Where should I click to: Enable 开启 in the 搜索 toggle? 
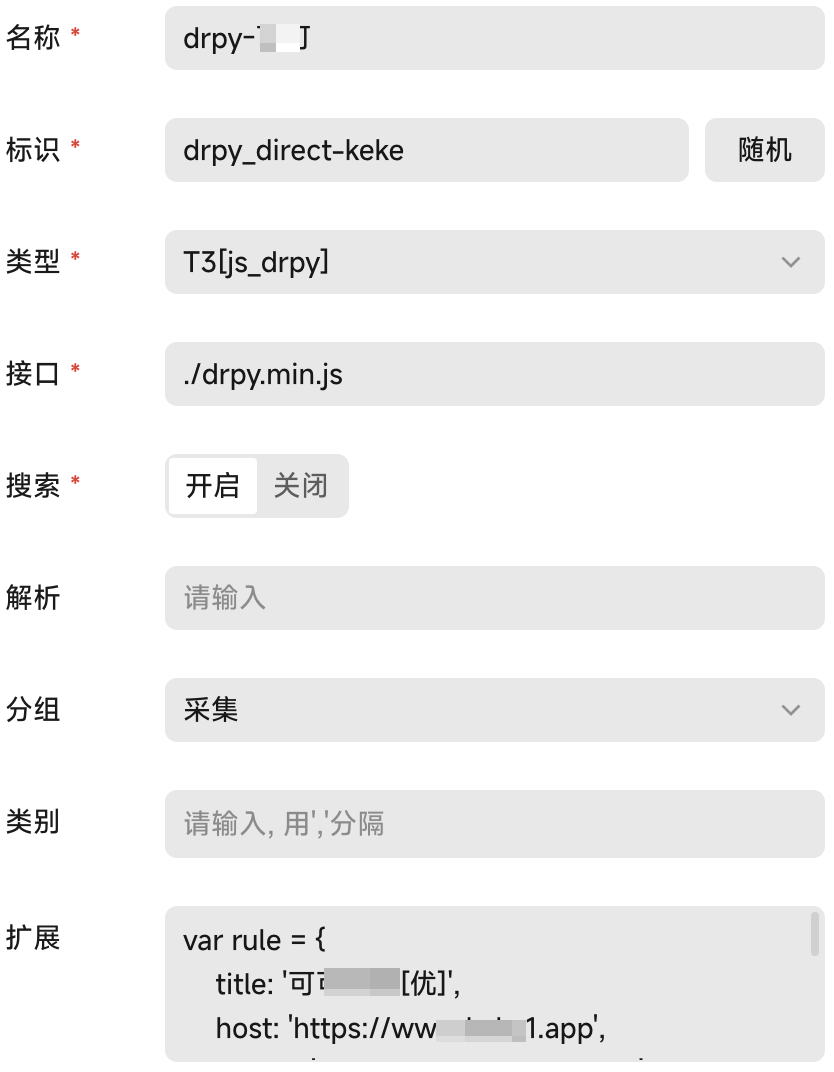pyautogui.click(x=212, y=486)
